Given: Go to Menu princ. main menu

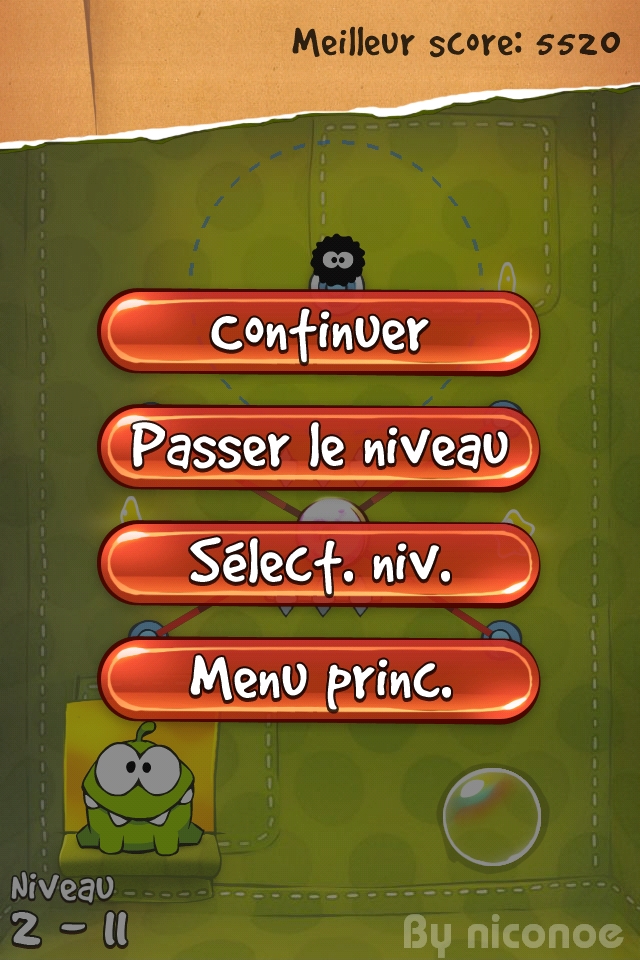Looking at the screenshot, I should click(x=319, y=679).
